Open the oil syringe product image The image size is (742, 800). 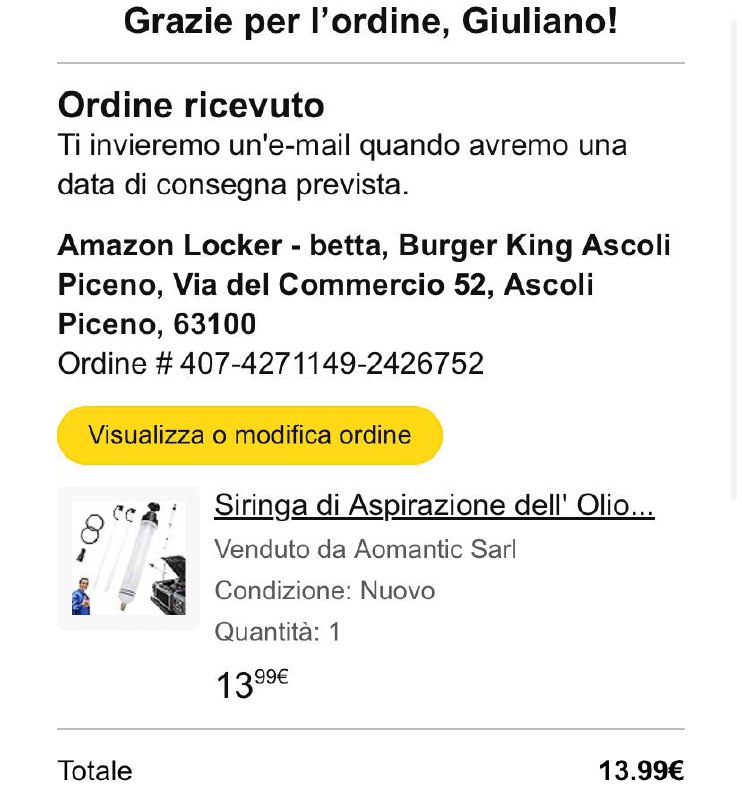pos(129,558)
